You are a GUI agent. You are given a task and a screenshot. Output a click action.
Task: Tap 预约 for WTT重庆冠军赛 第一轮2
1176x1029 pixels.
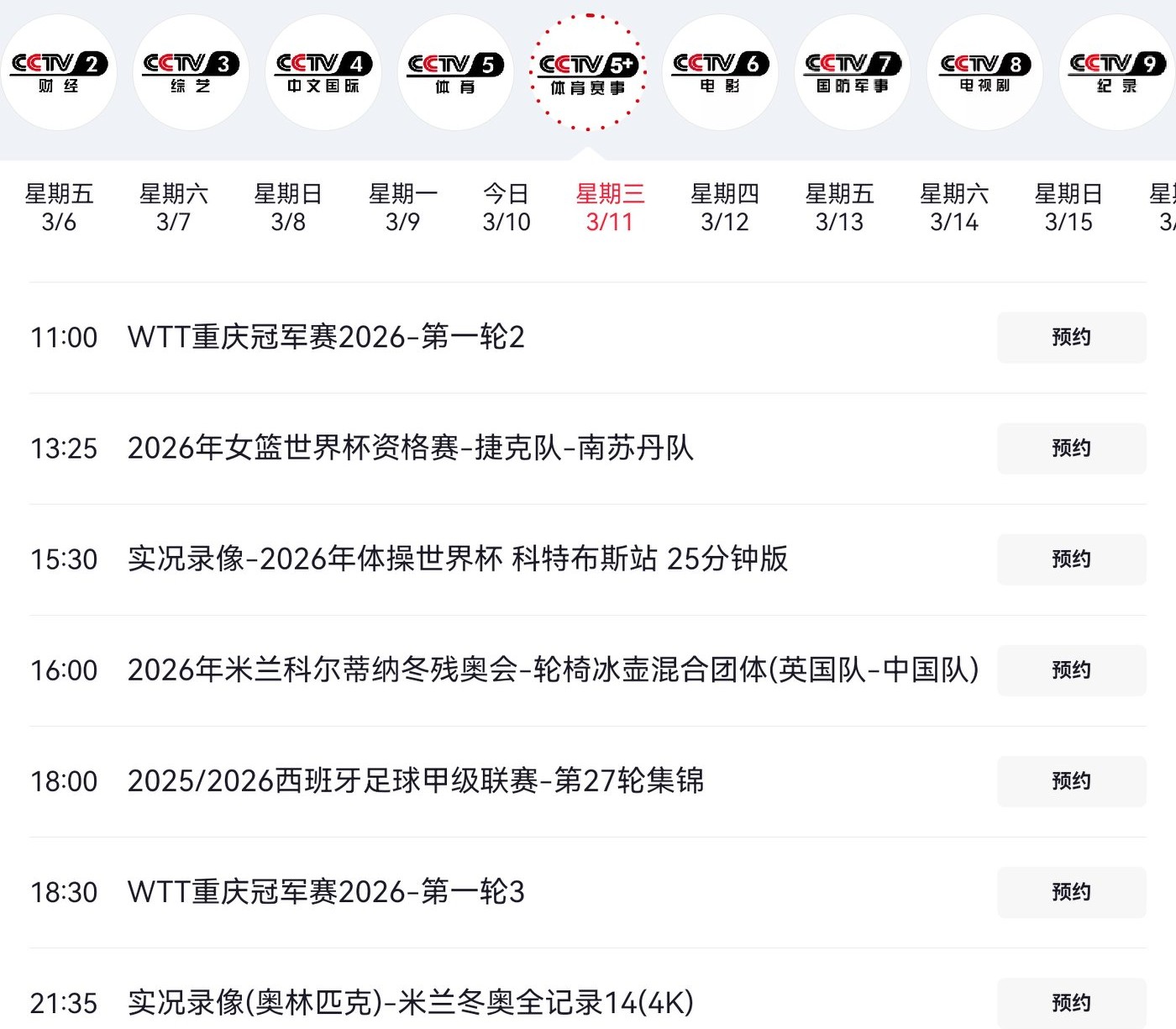[x=1071, y=337]
